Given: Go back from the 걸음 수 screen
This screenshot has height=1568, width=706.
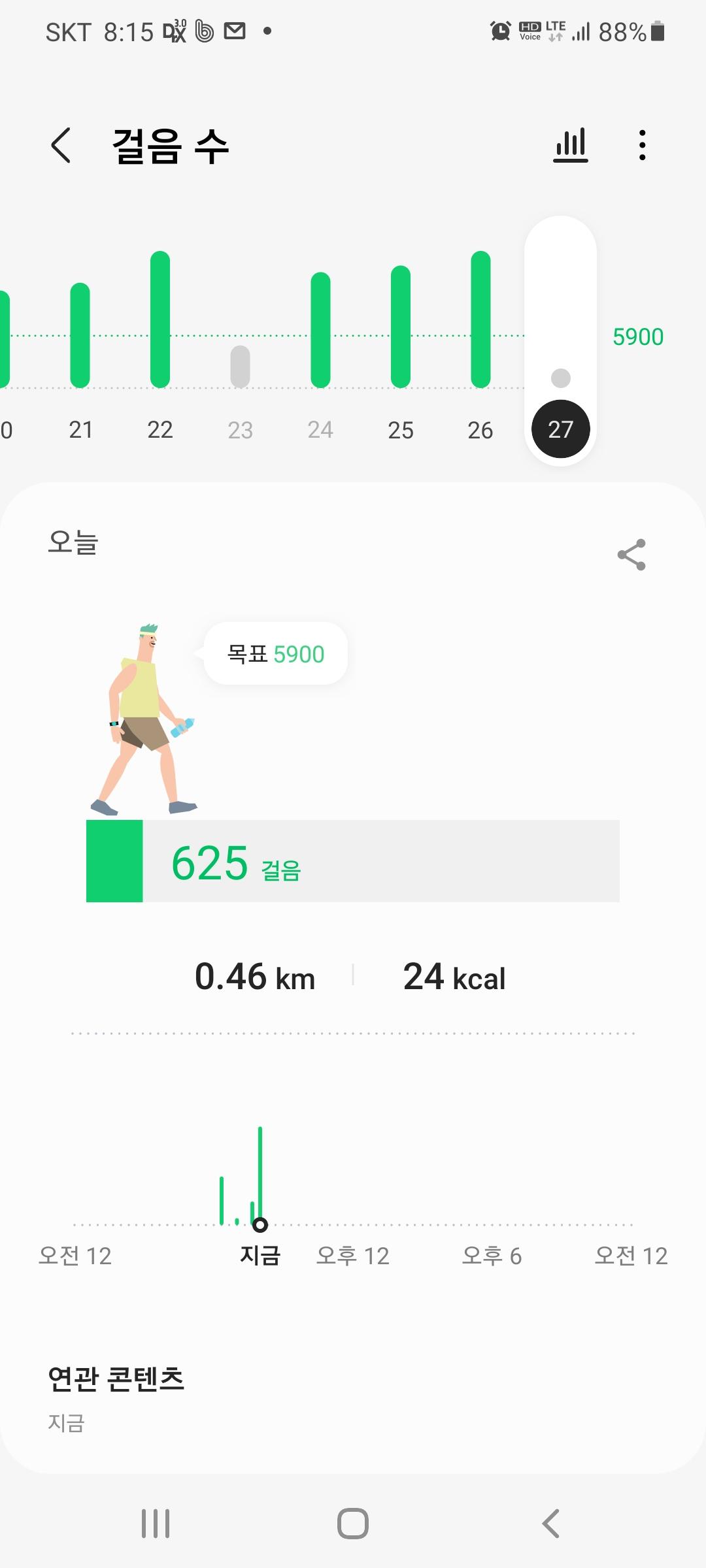Looking at the screenshot, I should coord(61,145).
